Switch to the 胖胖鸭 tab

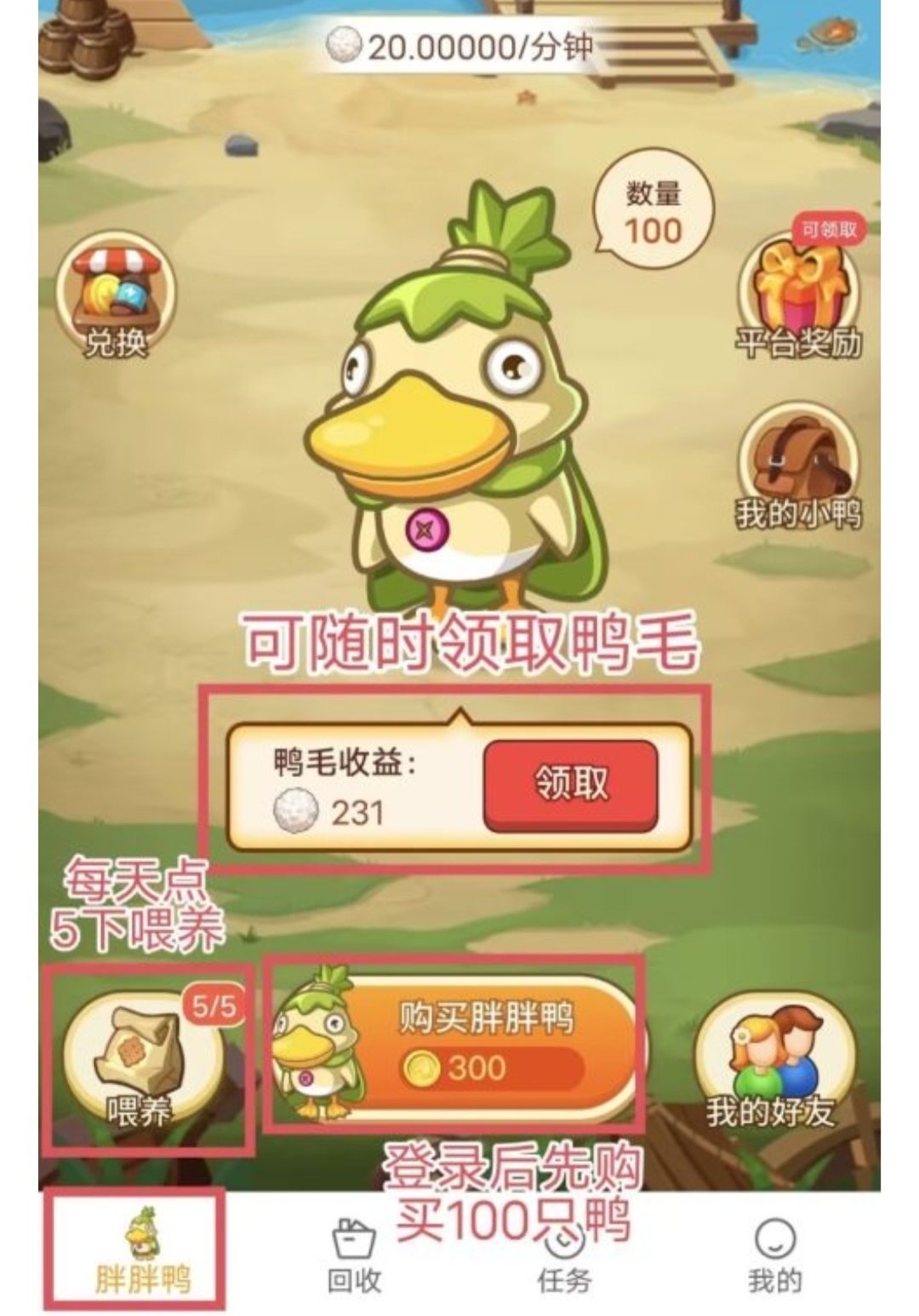pos(141,1251)
